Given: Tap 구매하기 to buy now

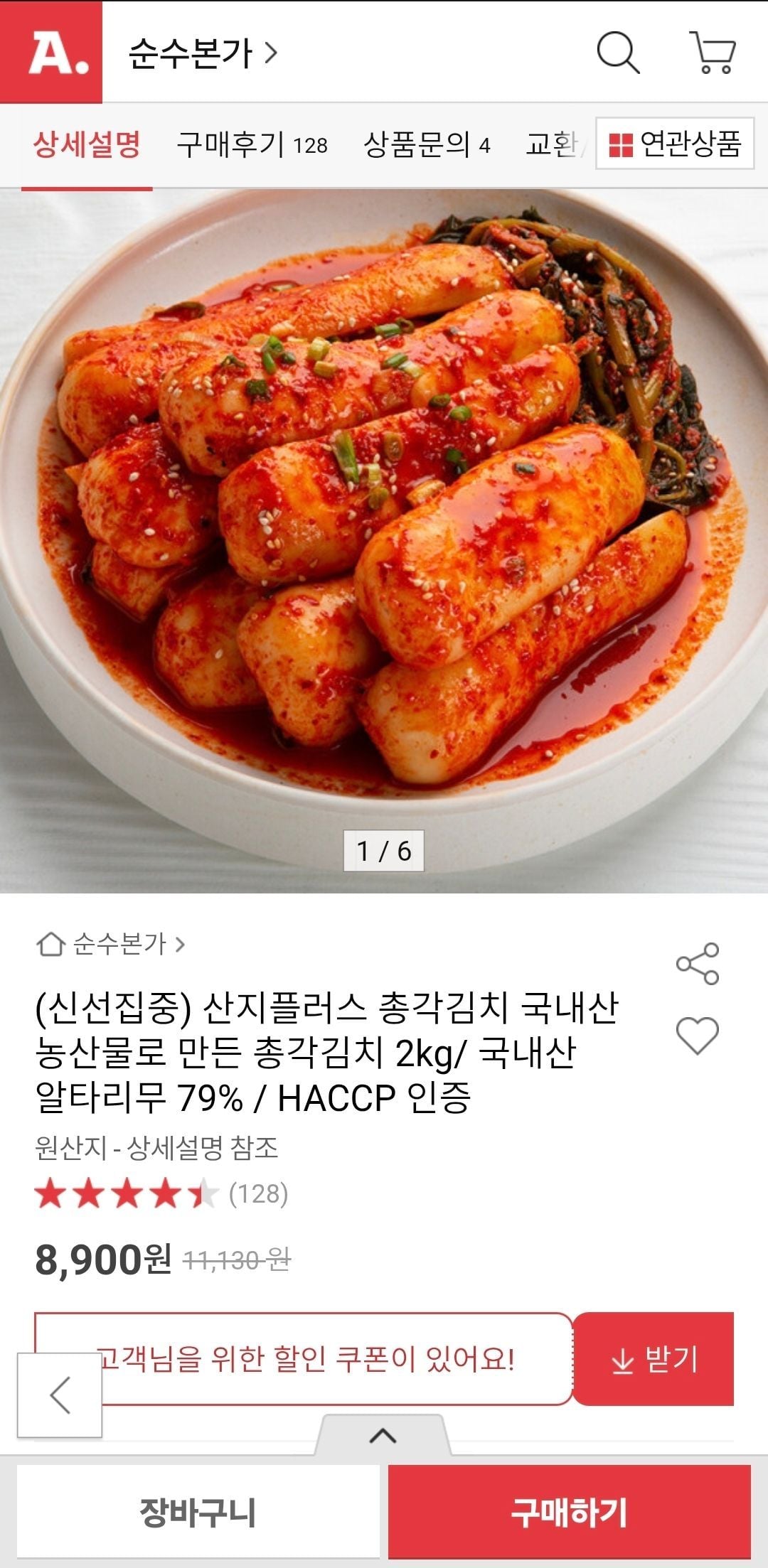Looking at the screenshot, I should pos(569,1512).
